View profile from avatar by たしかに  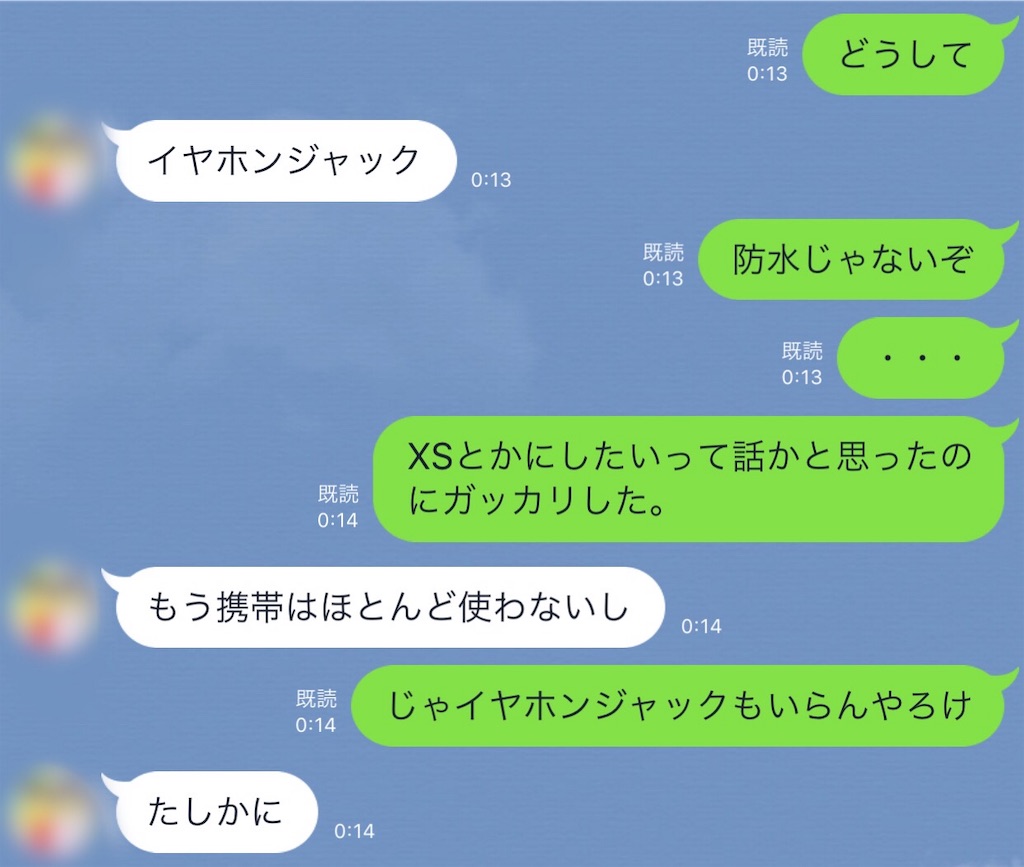50,812
